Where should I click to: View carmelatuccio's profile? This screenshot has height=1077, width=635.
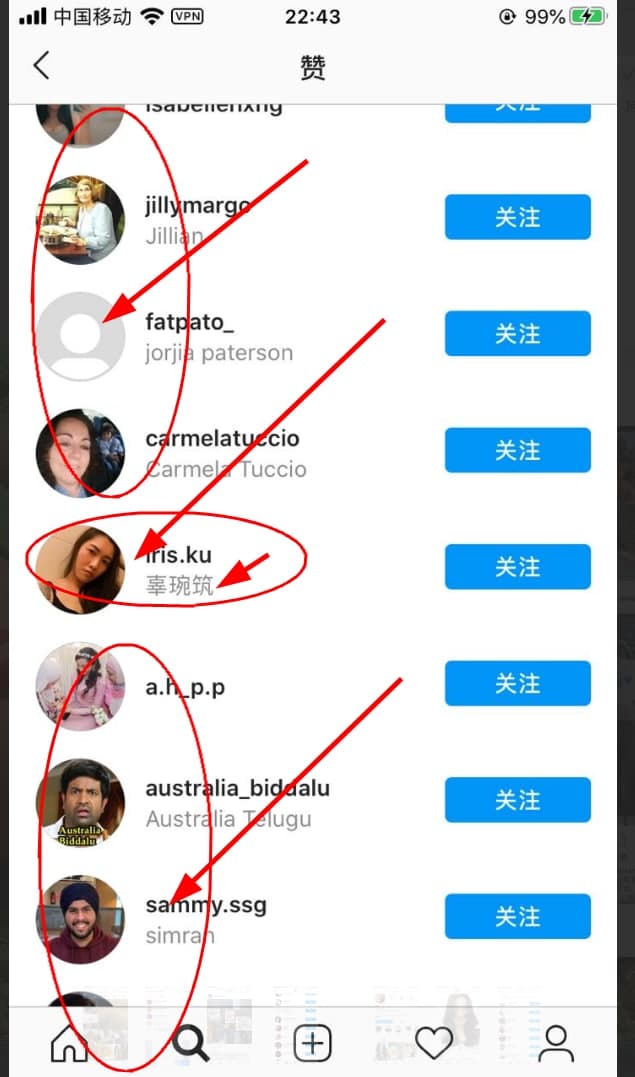pyautogui.click(x=222, y=439)
